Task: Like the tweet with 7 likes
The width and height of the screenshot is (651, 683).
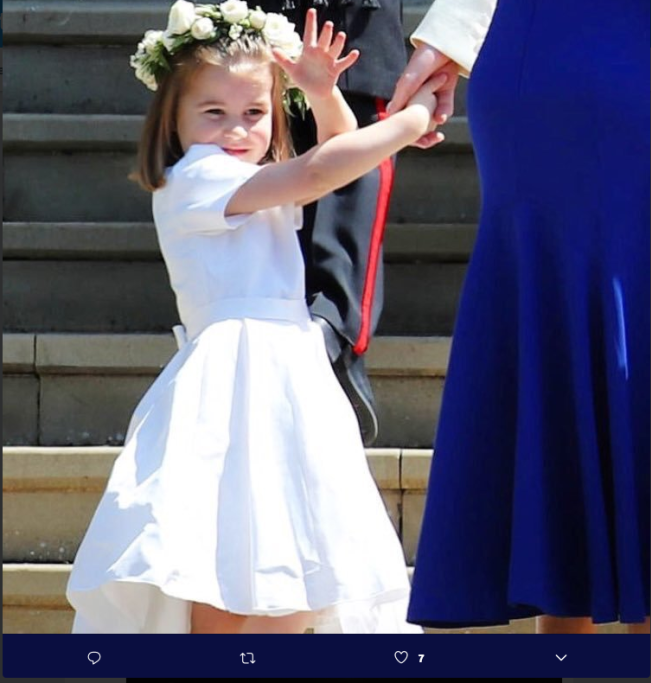Action: pyautogui.click(x=401, y=657)
